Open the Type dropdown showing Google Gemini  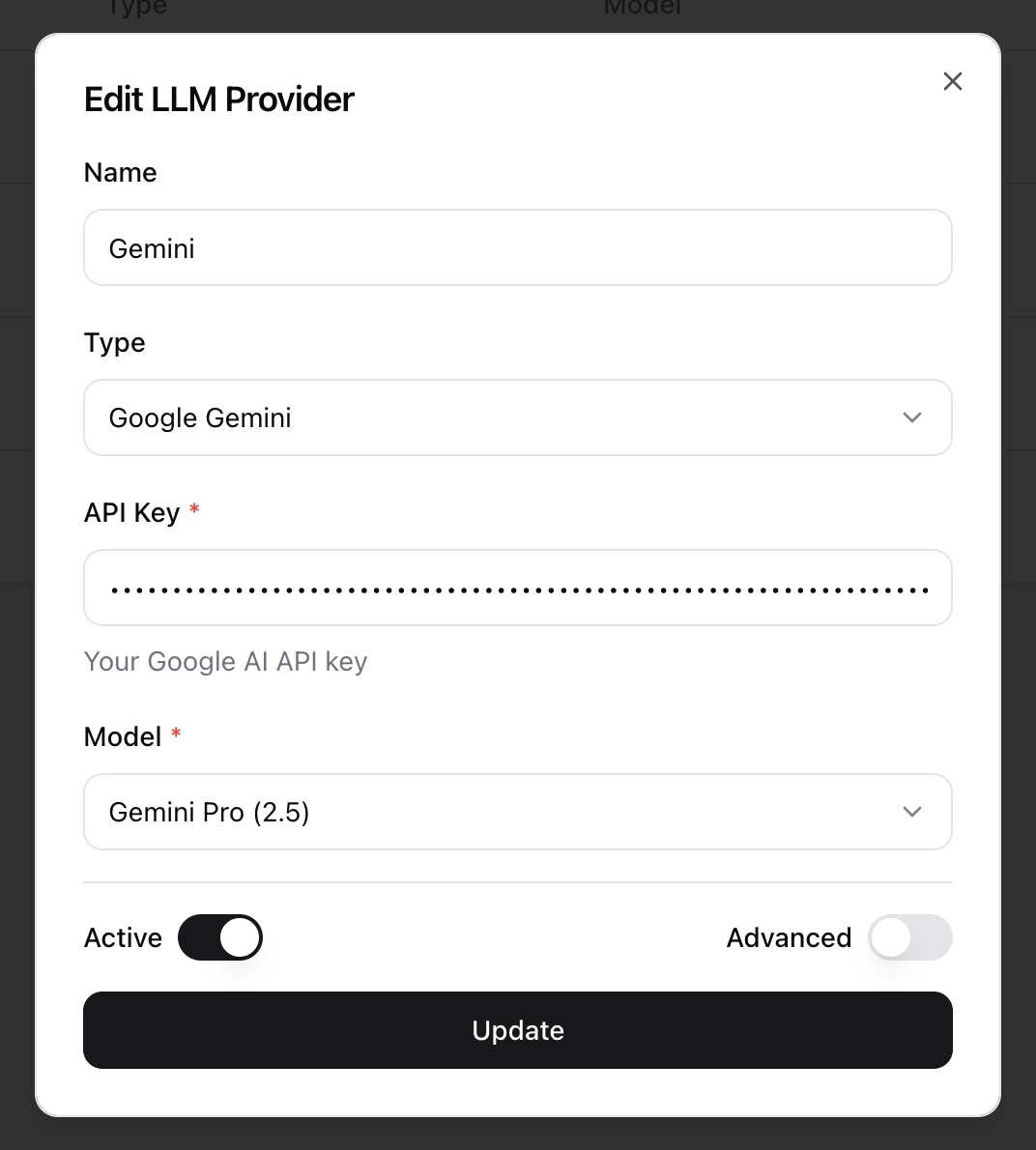[517, 417]
